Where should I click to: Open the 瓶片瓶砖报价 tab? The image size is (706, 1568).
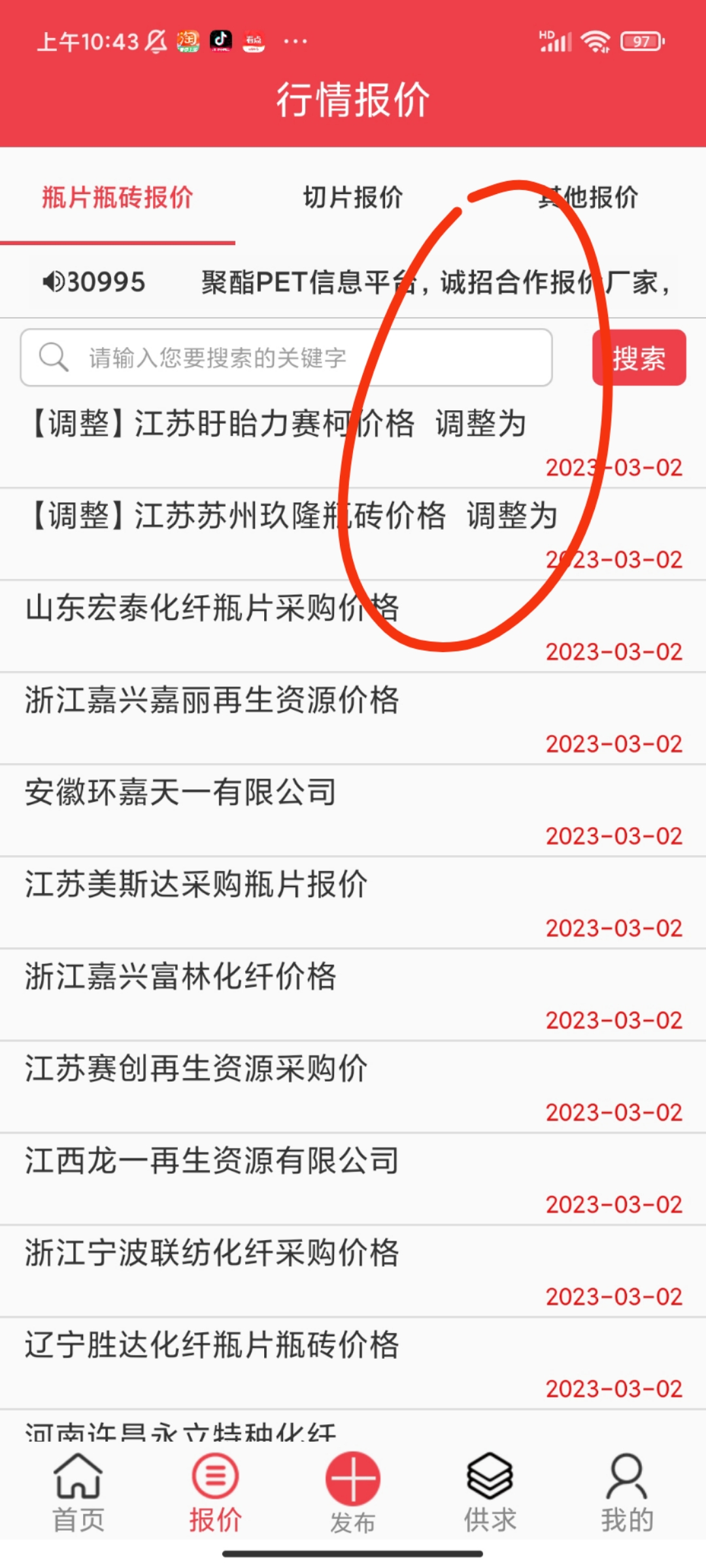click(118, 197)
